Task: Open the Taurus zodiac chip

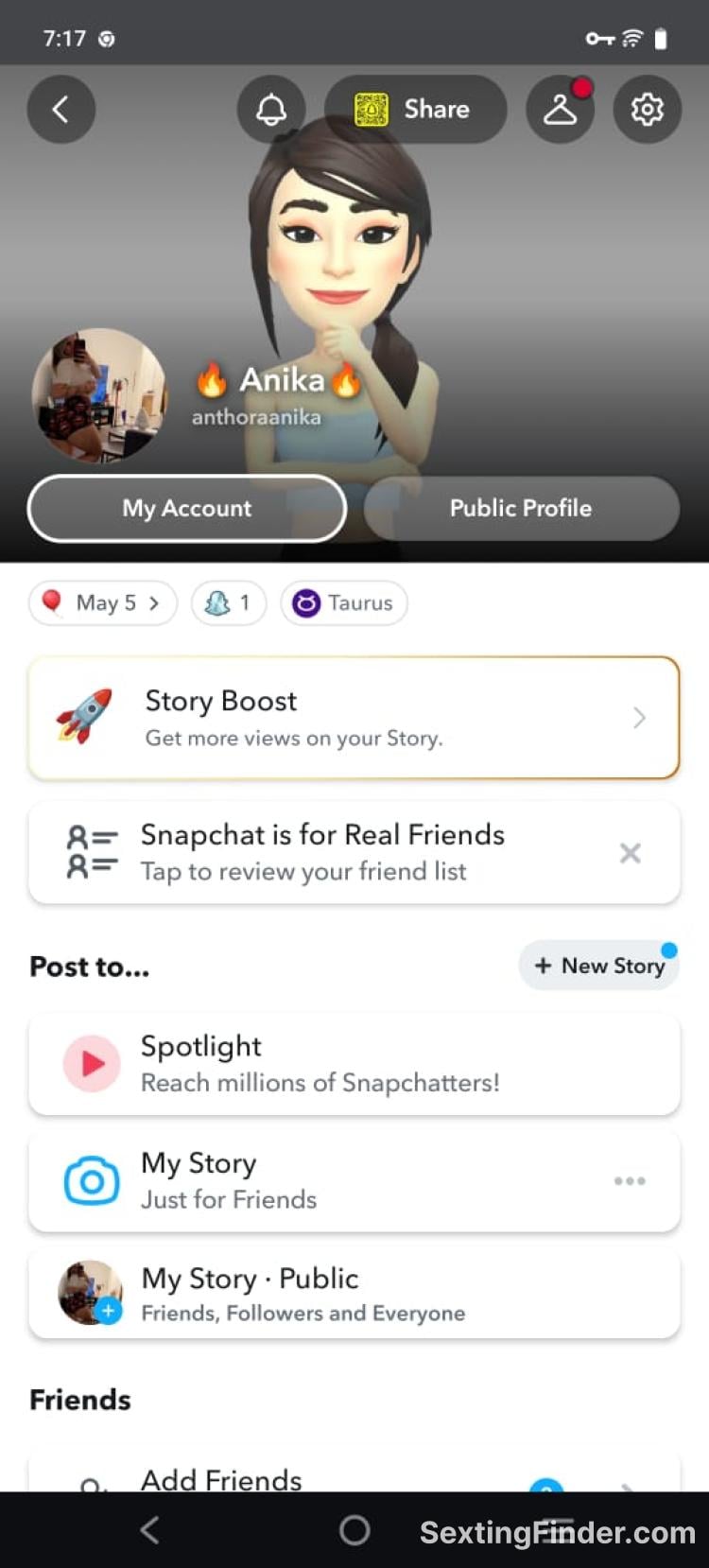Action: click(x=344, y=603)
